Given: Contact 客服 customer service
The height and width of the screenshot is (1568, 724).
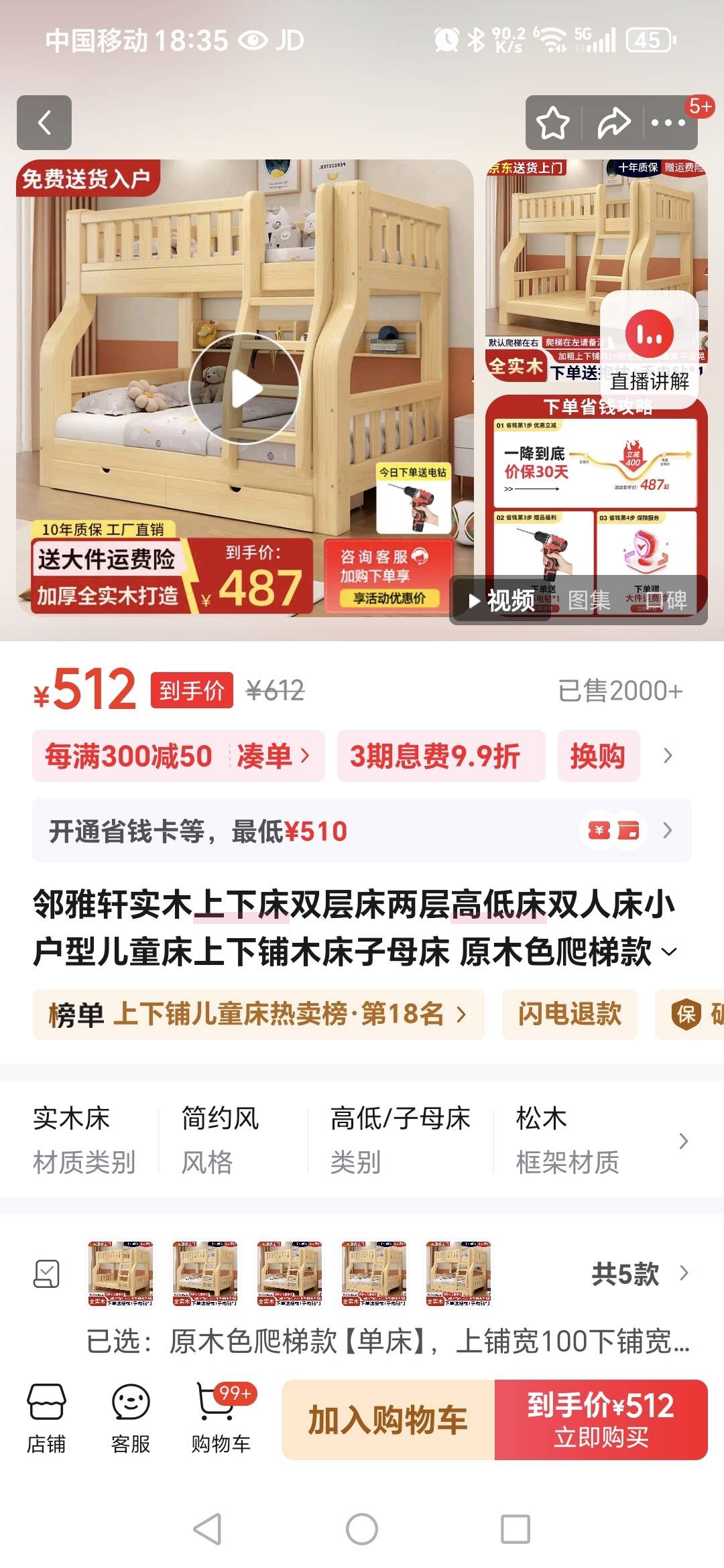Looking at the screenshot, I should (131, 1419).
